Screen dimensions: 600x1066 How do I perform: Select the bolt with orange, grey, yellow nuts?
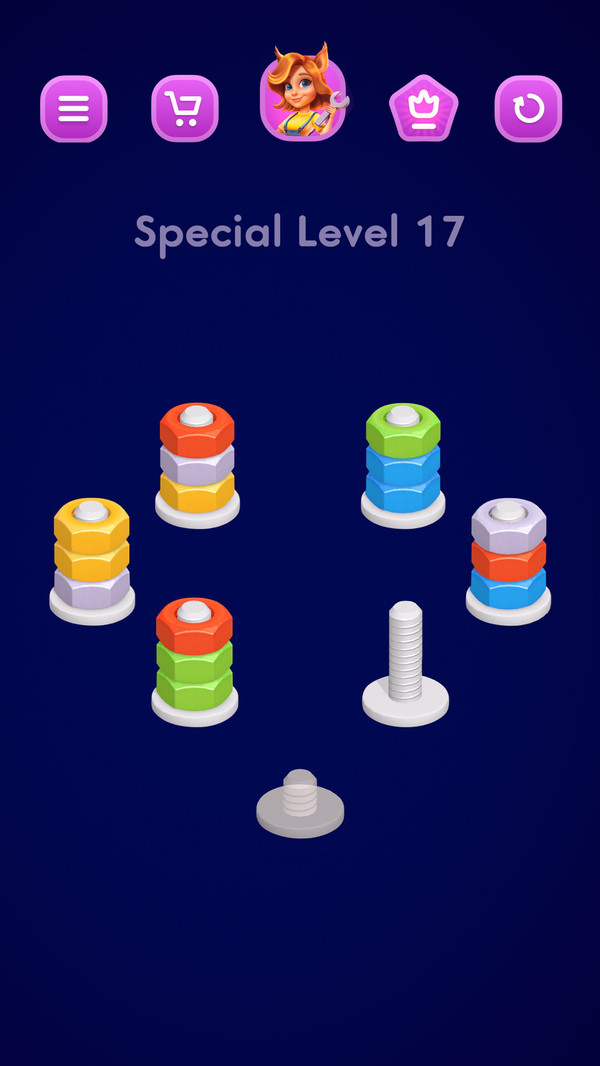click(197, 465)
